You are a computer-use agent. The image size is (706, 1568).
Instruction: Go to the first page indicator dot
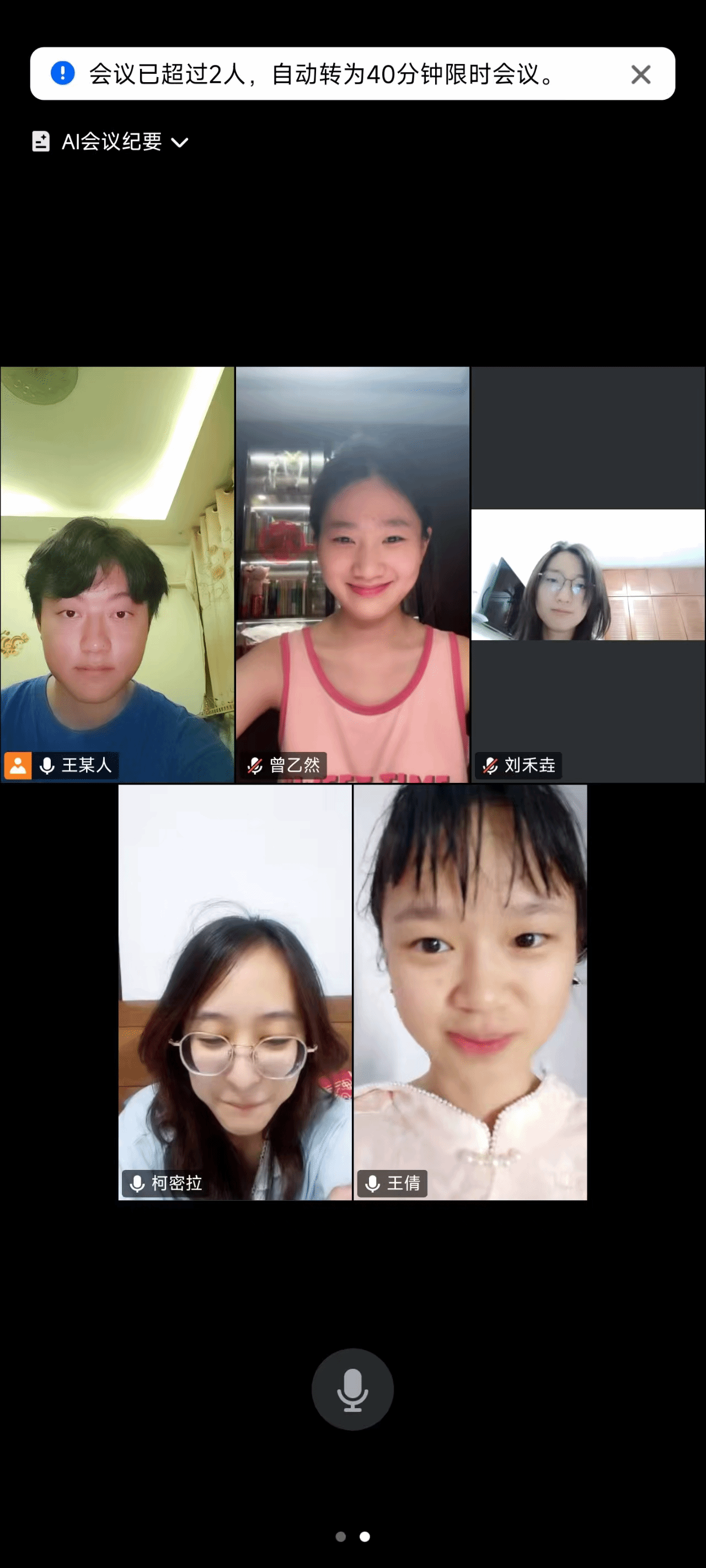340,1537
